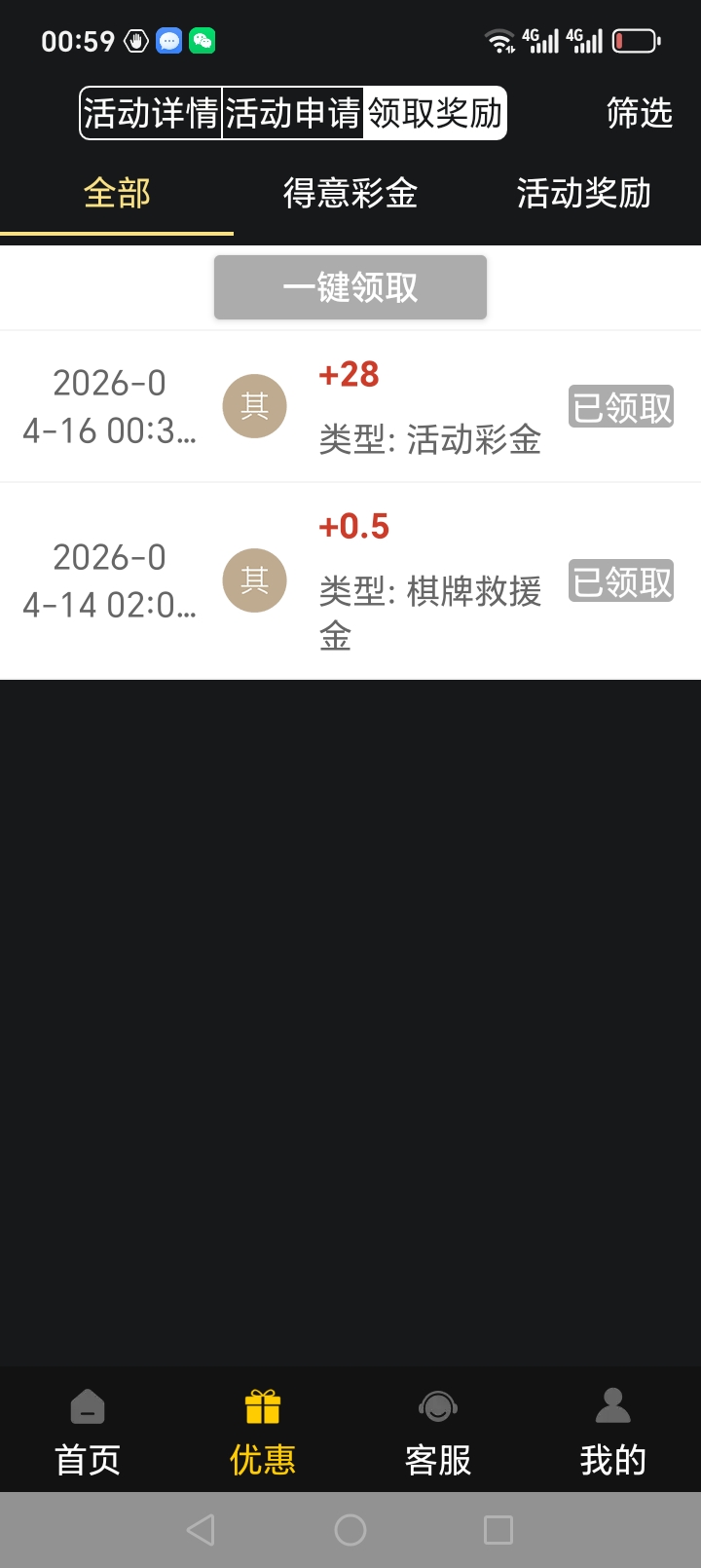This screenshot has width=701, height=1568.
Task: Tap 已领取 on the 活动彩金 entry
Action: [x=620, y=406]
